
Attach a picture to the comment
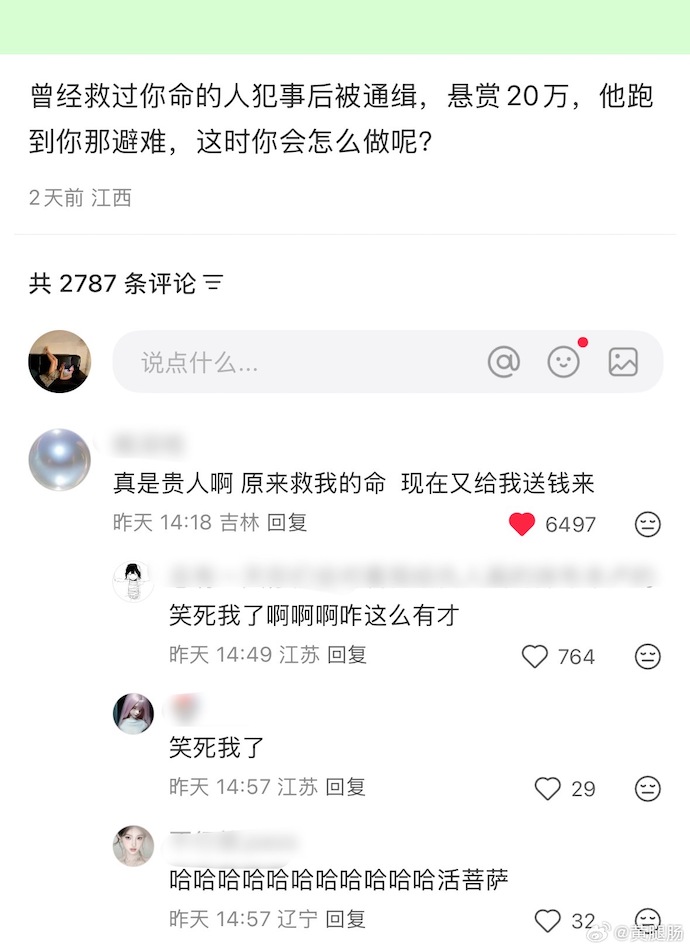(623, 362)
